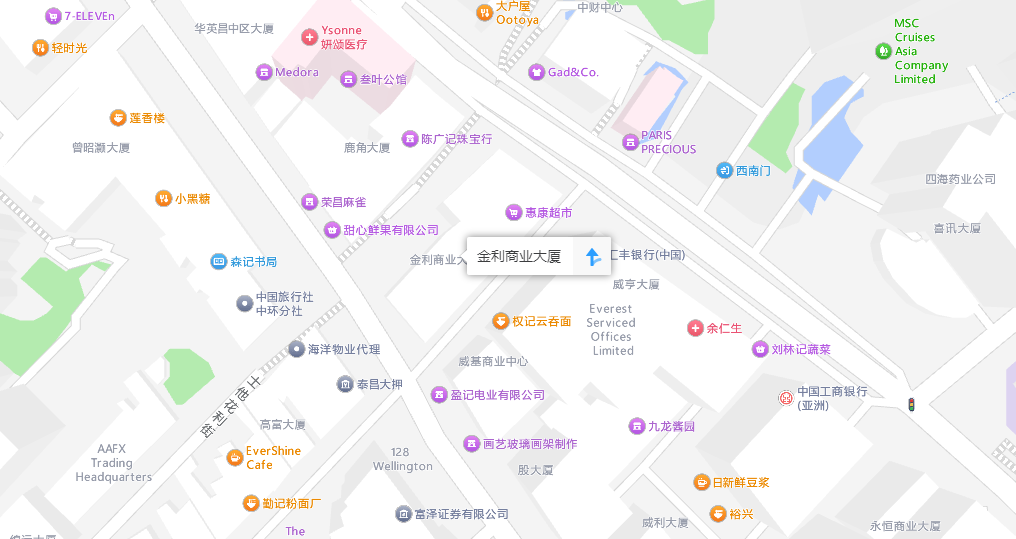Screen dimensions: 1016x539
Task: Select the 西南门 gate marker
Action: click(x=725, y=171)
